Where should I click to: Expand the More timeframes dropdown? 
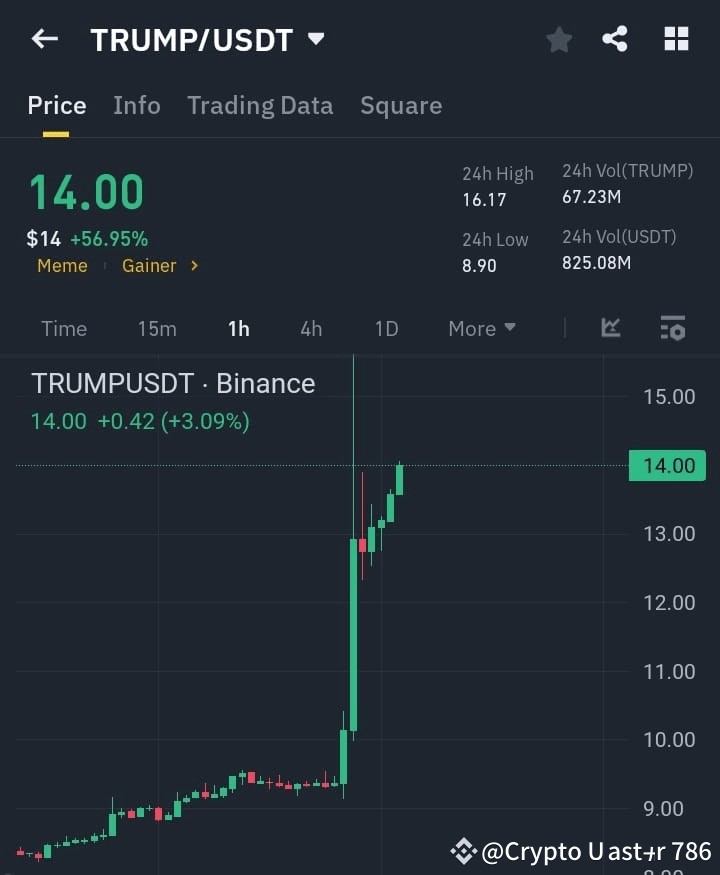tap(481, 328)
